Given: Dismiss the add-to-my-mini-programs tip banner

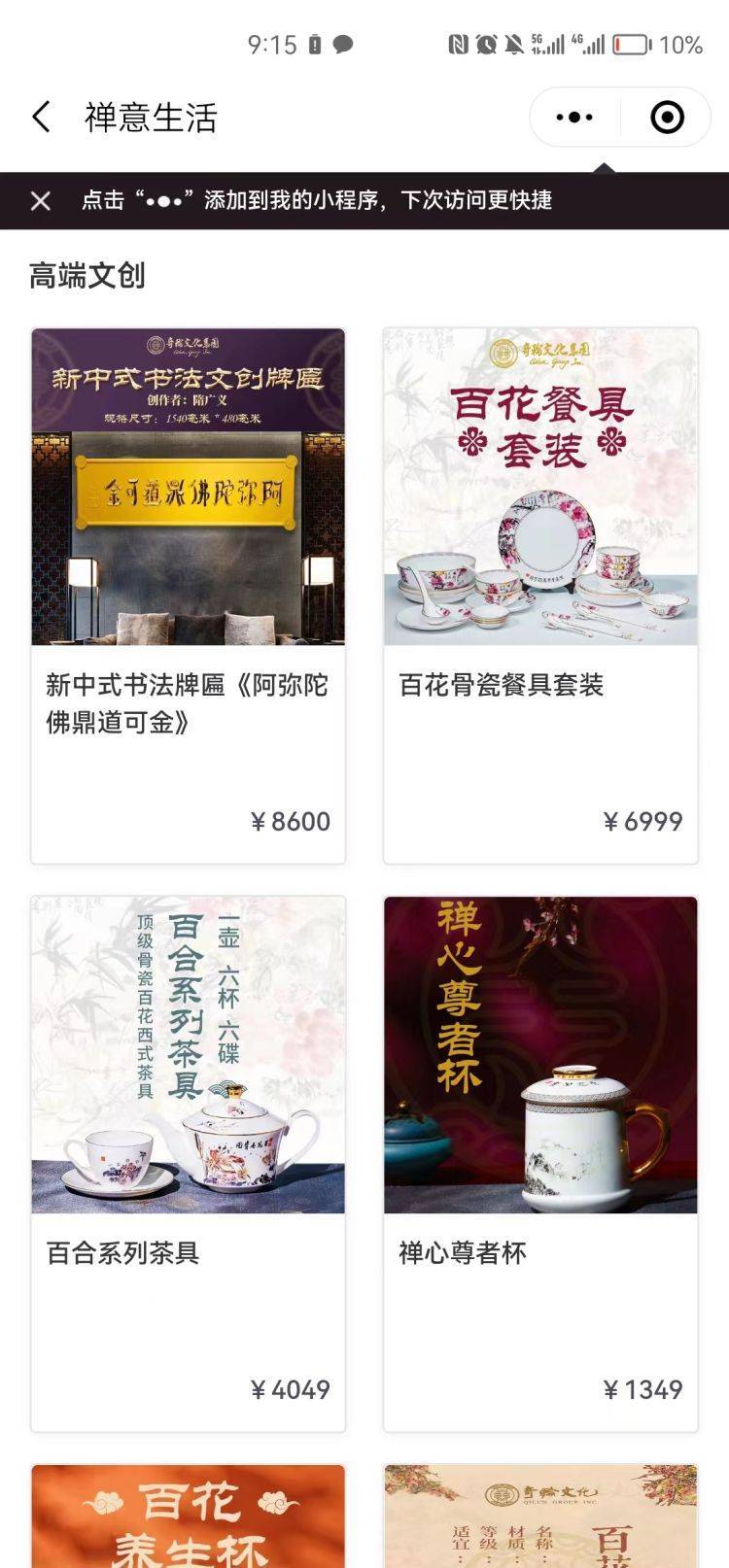Looking at the screenshot, I should tap(41, 201).
